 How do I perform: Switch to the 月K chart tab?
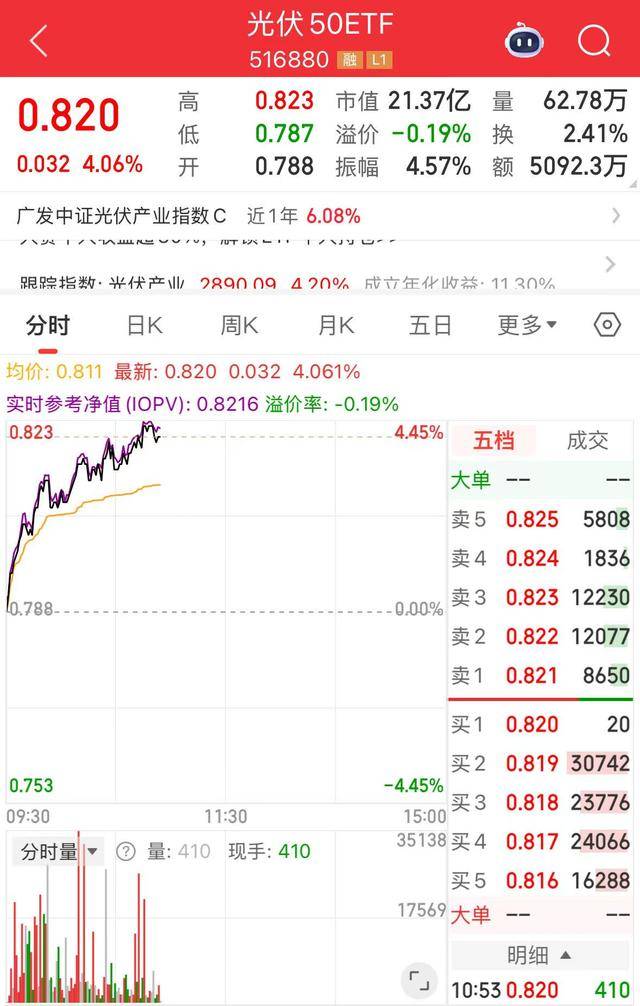335,325
